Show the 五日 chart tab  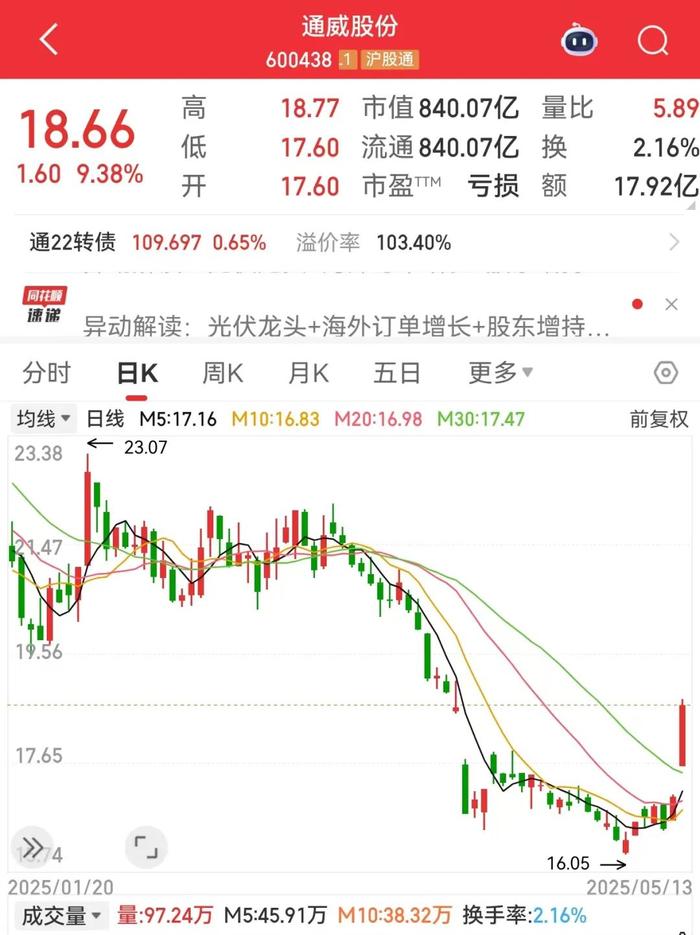[x=397, y=373]
